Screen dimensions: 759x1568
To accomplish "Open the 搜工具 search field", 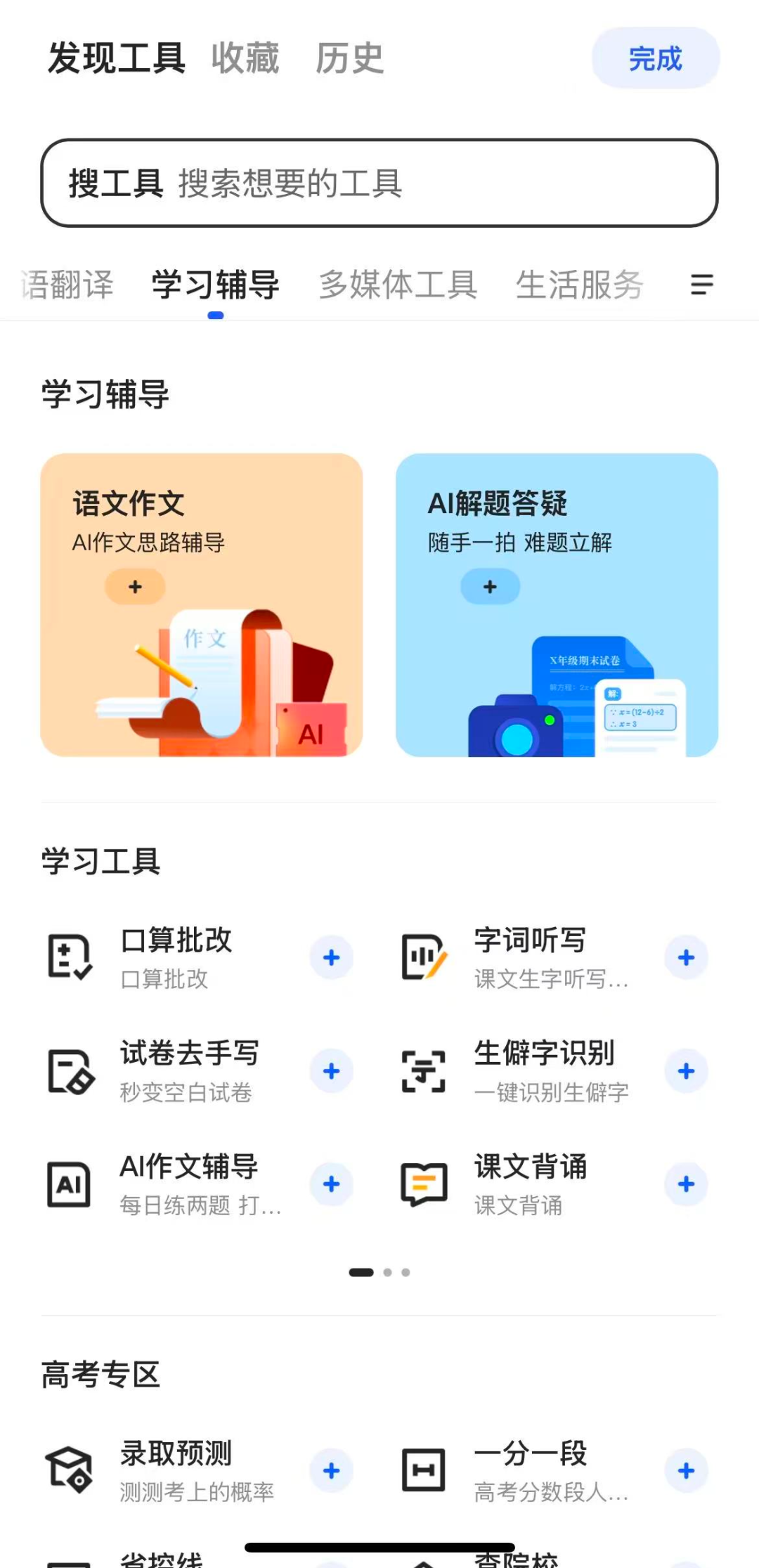I will click(x=379, y=183).
